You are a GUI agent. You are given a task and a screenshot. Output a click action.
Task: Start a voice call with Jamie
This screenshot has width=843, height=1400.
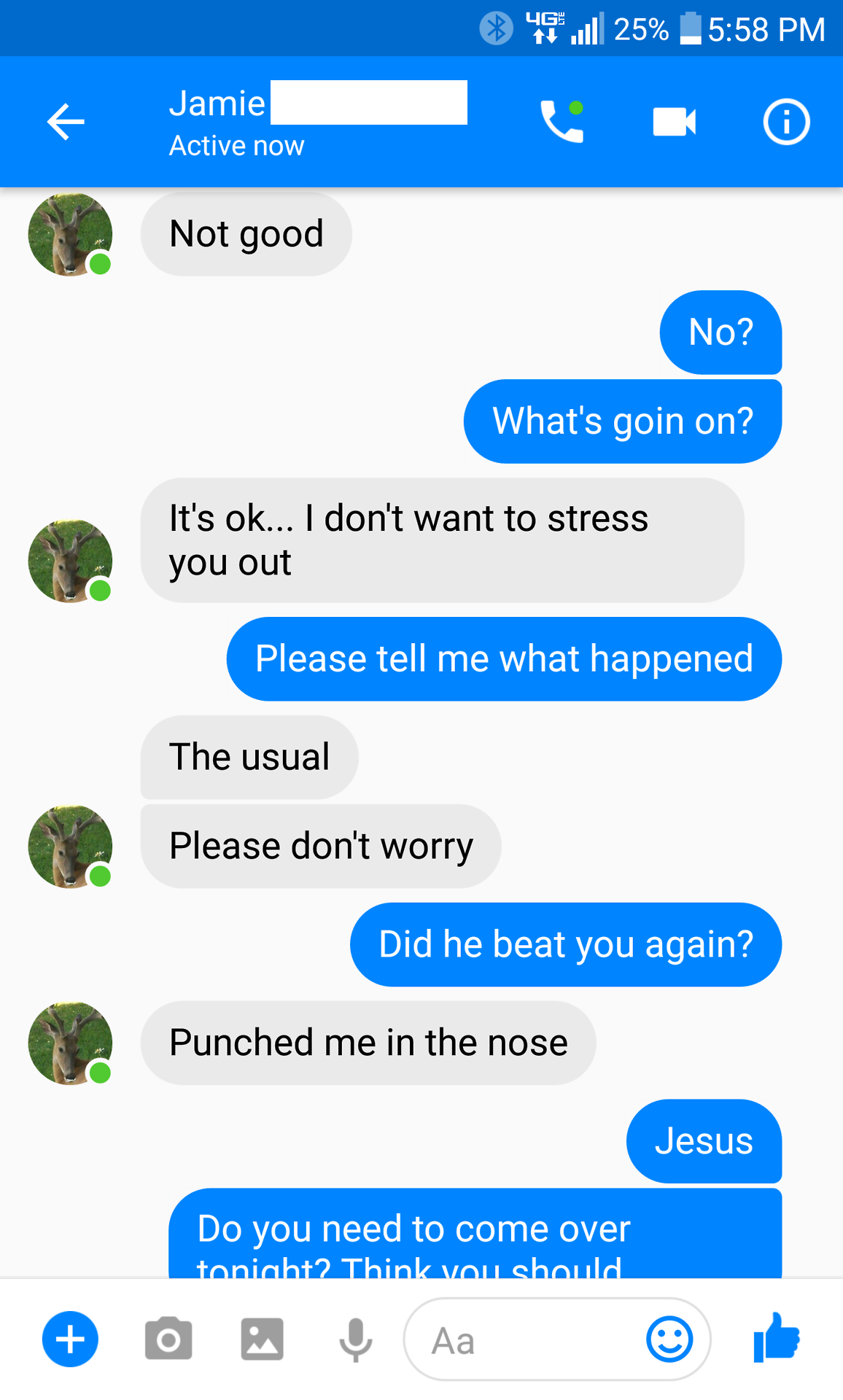[561, 122]
